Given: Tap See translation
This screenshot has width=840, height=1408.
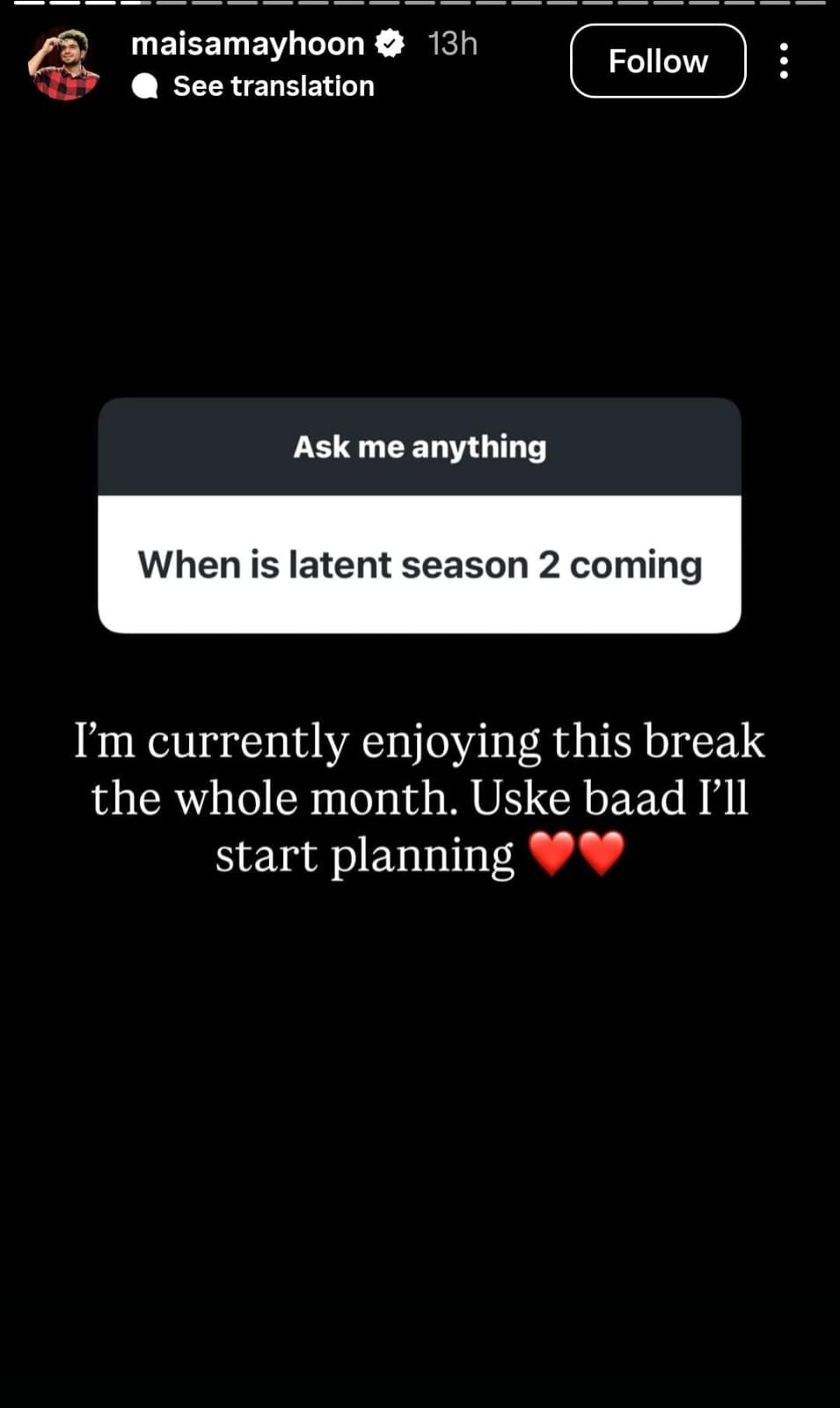Looking at the screenshot, I should coord(273,86).
